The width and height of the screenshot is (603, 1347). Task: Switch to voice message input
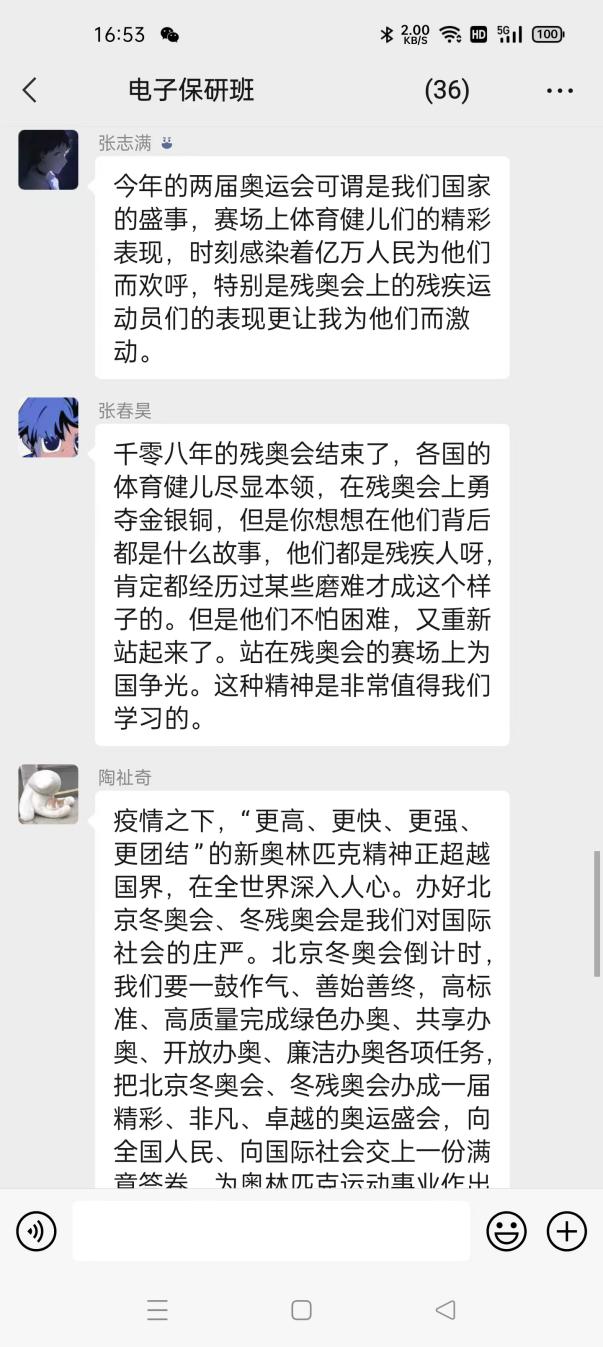37,1231
